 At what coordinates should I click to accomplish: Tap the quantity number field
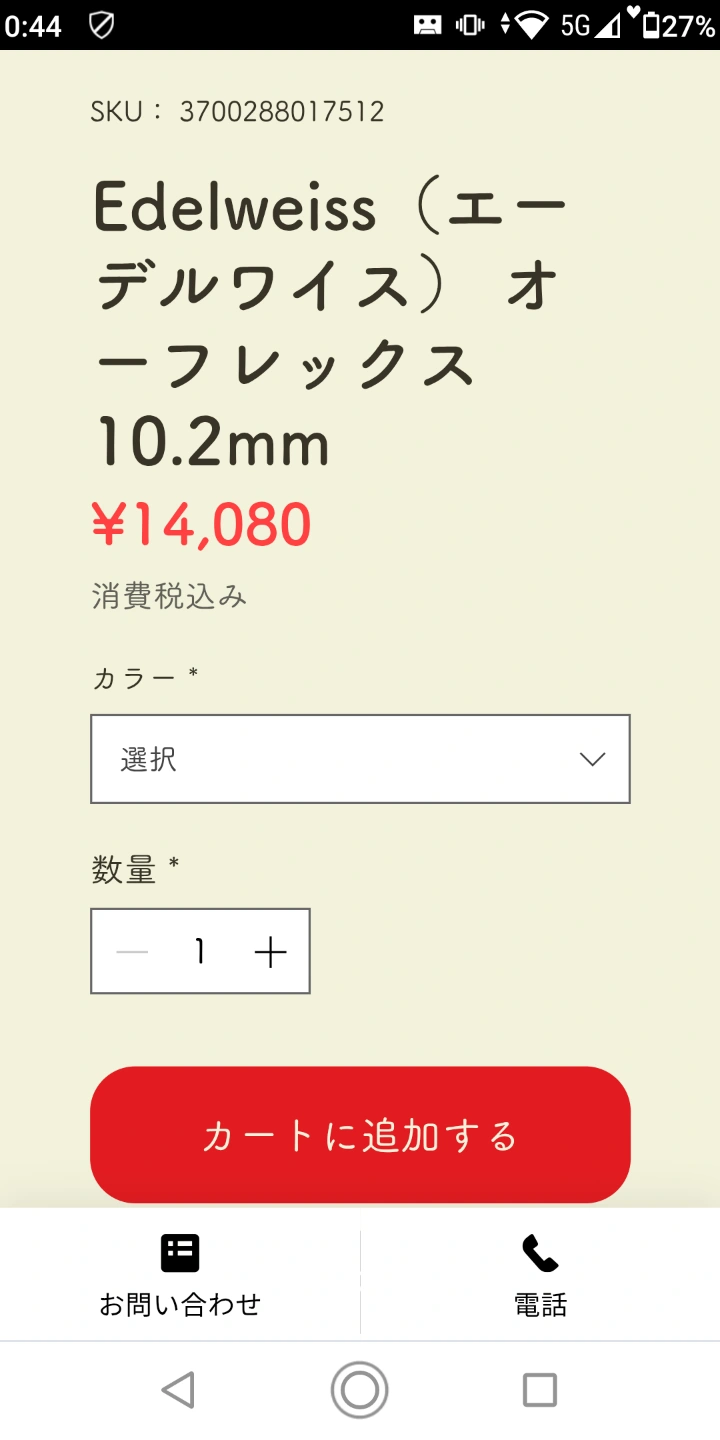point(200,952)
